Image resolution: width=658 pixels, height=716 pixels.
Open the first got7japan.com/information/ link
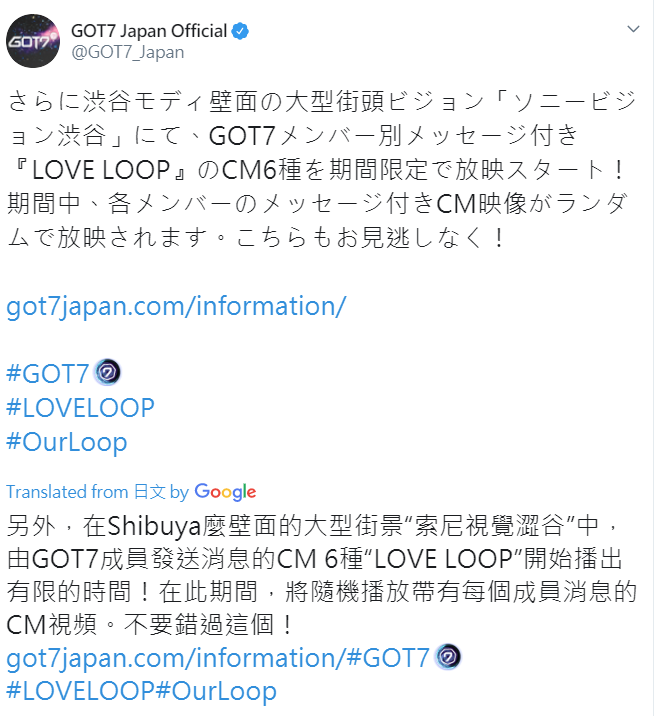176,306
